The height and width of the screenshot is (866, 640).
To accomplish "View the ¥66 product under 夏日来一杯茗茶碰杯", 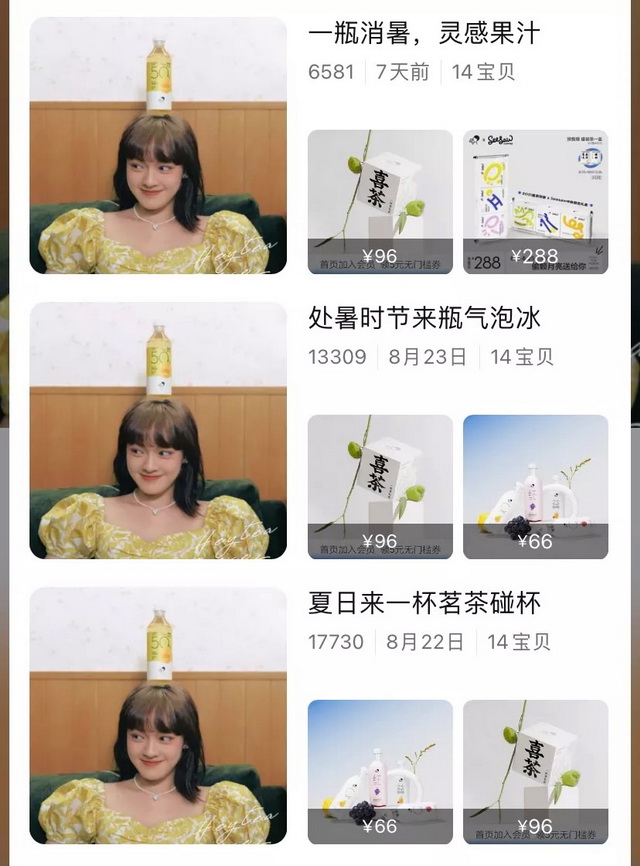I will point(380,772).
